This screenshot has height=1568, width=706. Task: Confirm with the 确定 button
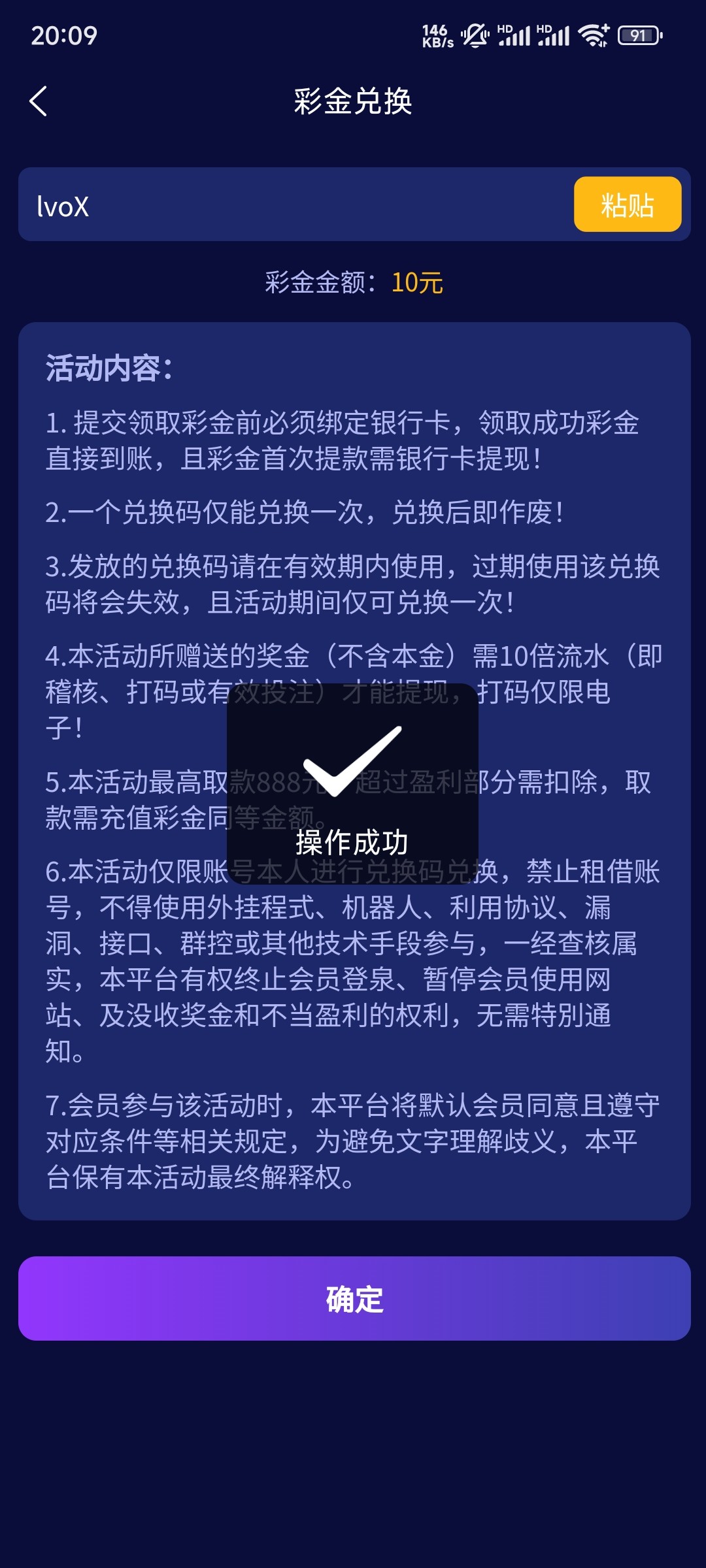click(x=354, y=1298)
